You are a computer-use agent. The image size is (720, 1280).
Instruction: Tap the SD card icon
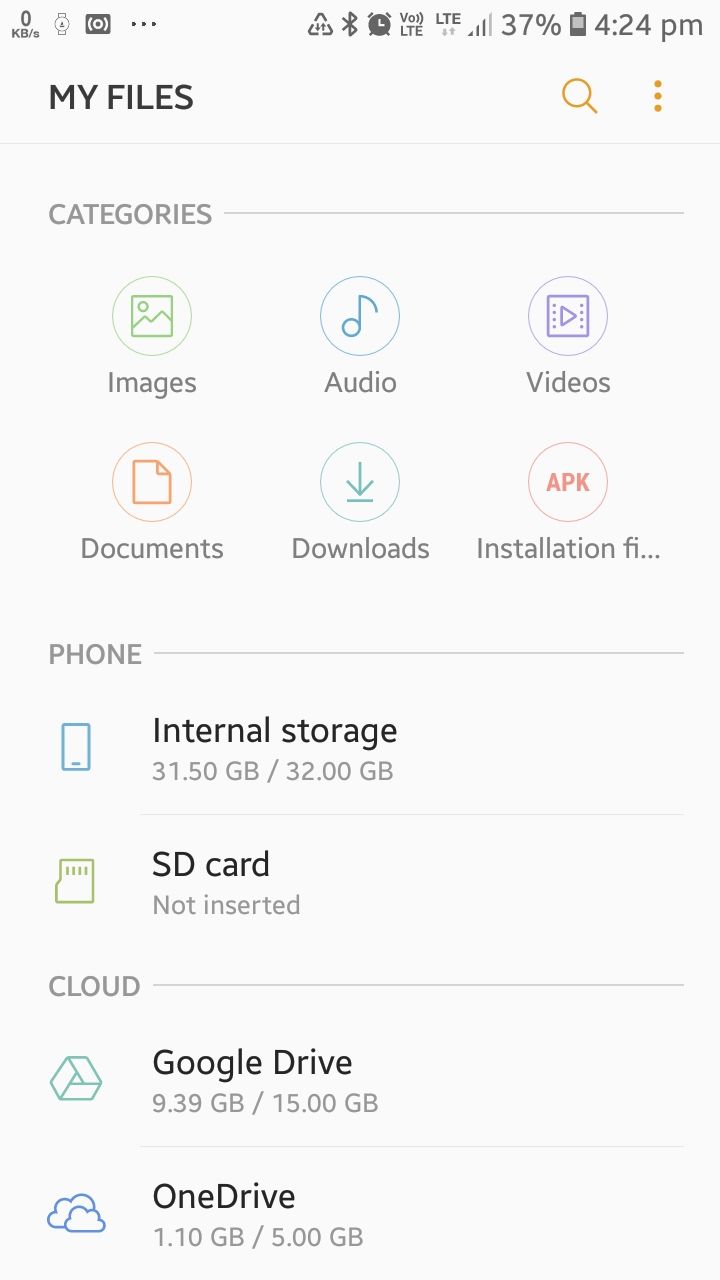(x=77, y=880)
